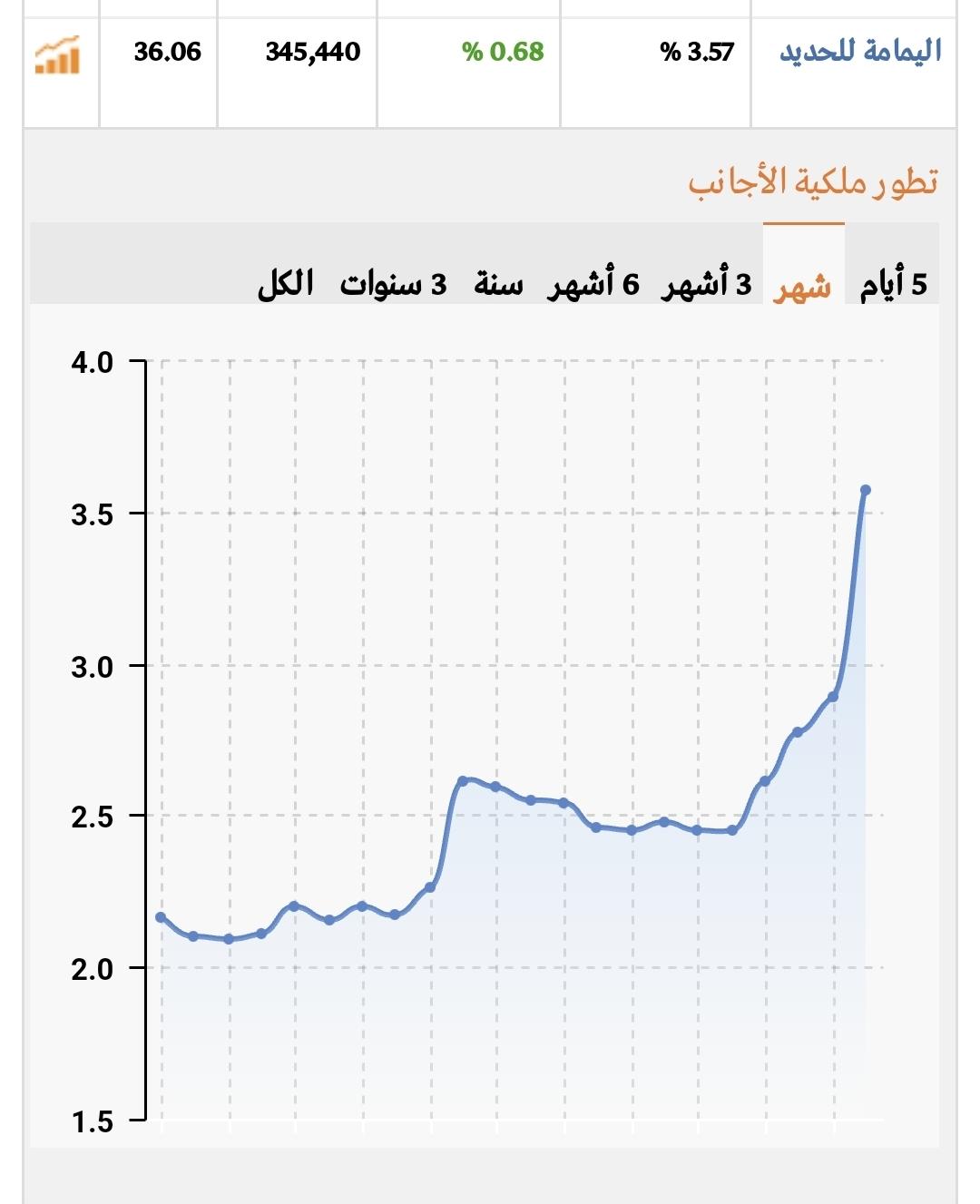
Task: Open the اليمامة للحديد company link
Action: point(859,52)
